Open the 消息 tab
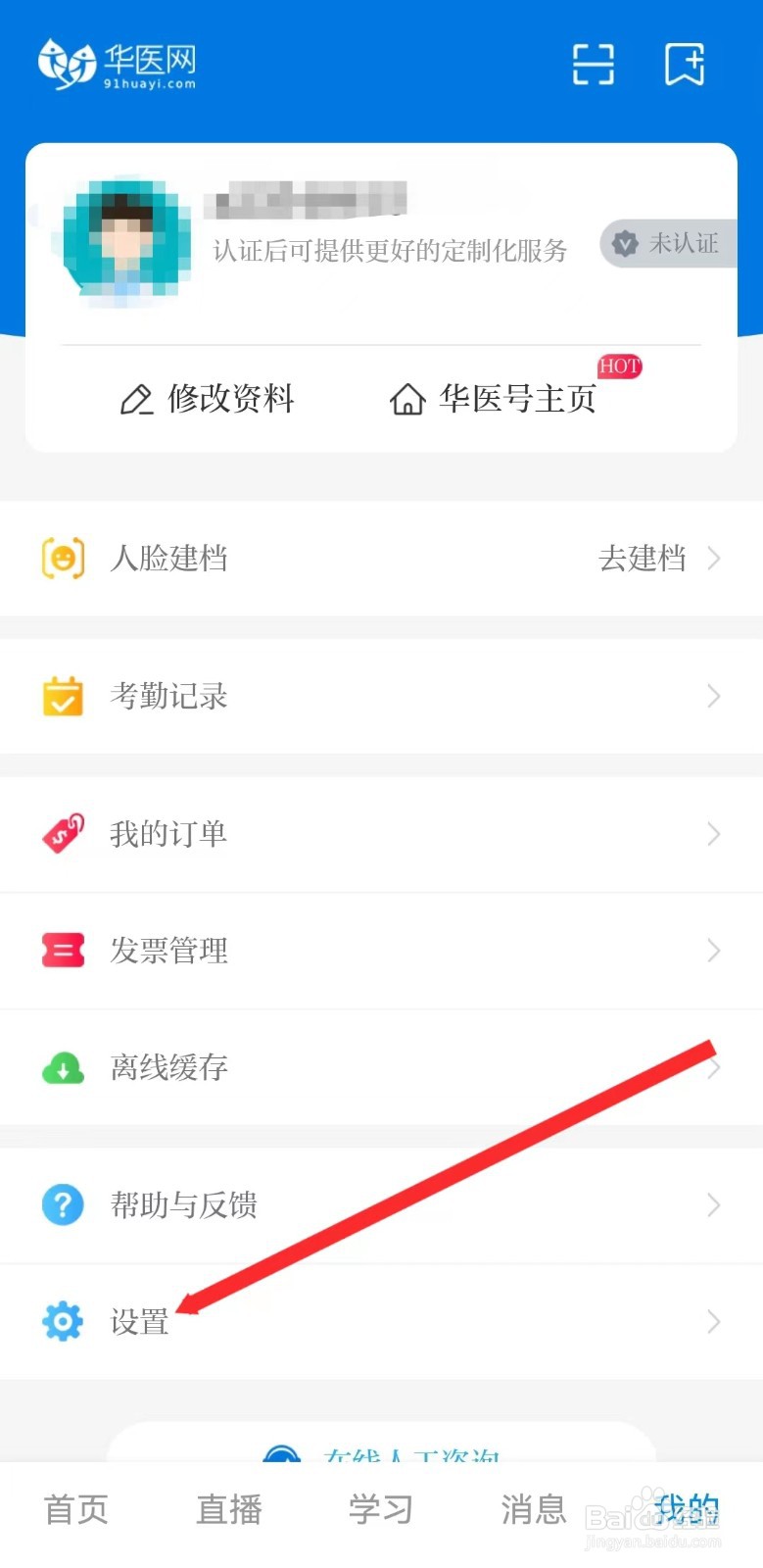 533,1509
